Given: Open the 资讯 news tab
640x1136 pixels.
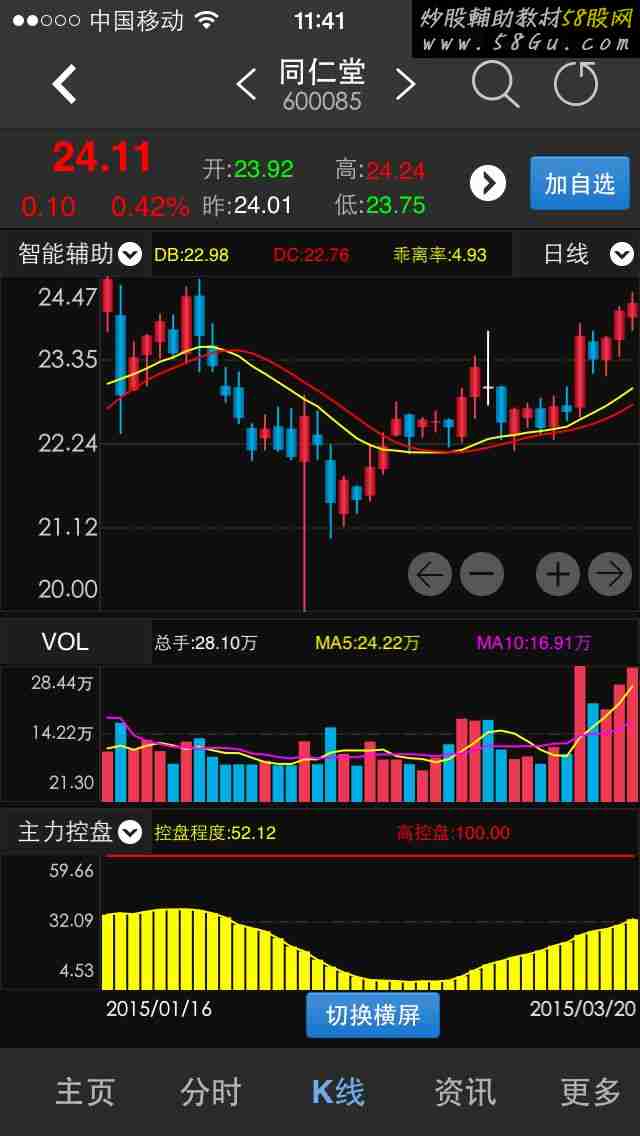Looking at the screenshot, I should (465, 1092).
